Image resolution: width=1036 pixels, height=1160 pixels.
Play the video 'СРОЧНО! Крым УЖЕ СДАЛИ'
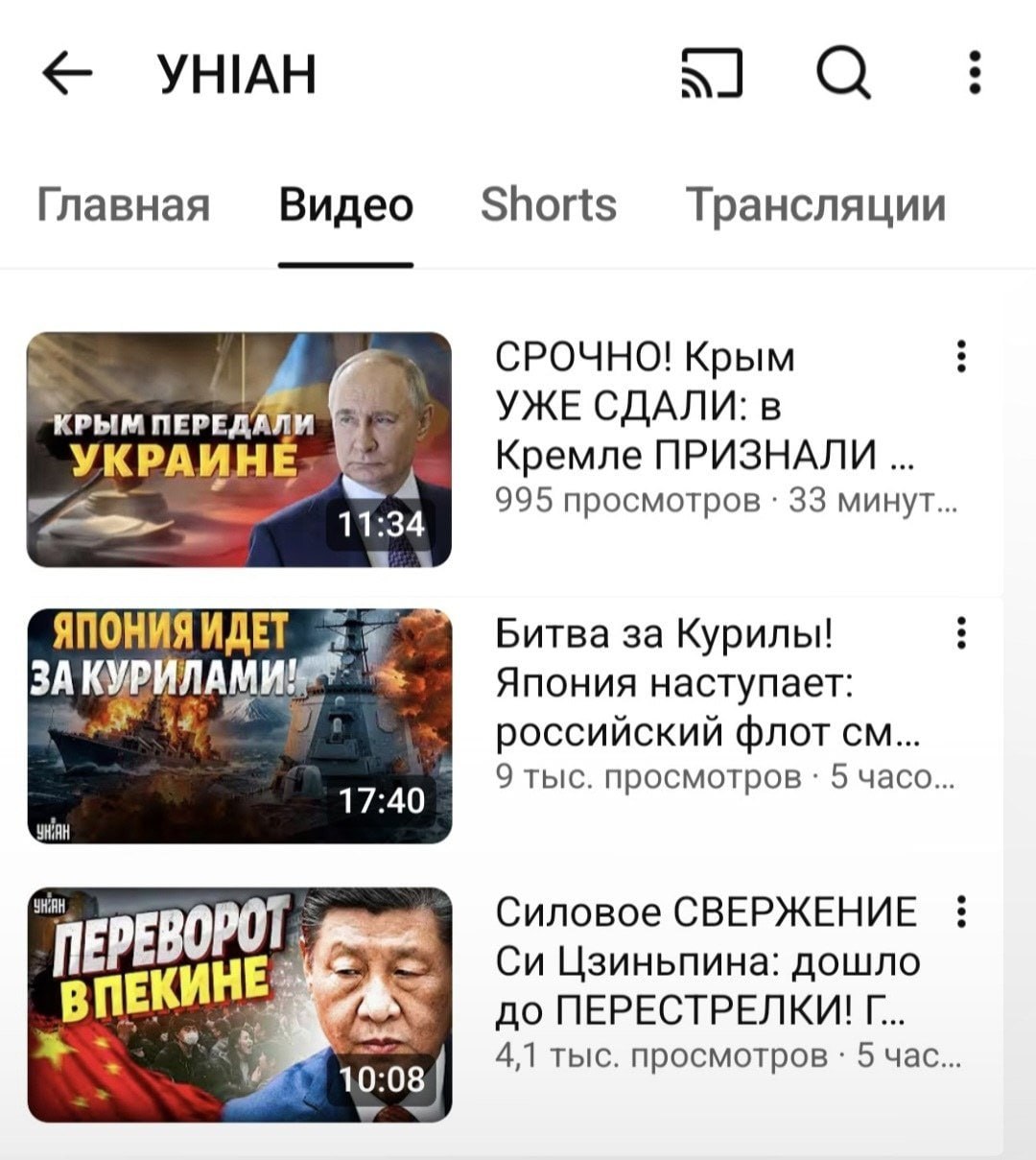(239, 449)
